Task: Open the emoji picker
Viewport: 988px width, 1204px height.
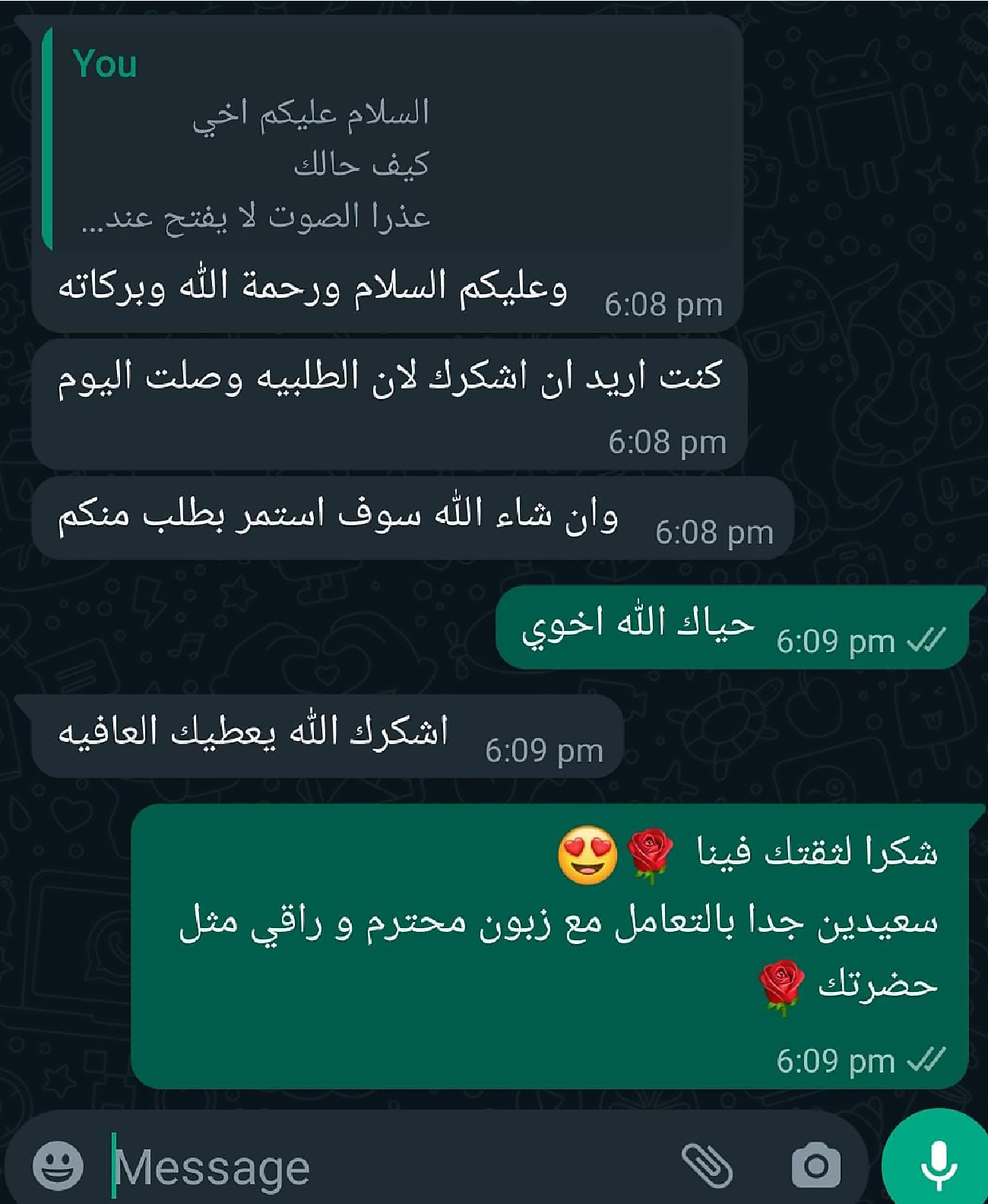Action: (58, 1164)
